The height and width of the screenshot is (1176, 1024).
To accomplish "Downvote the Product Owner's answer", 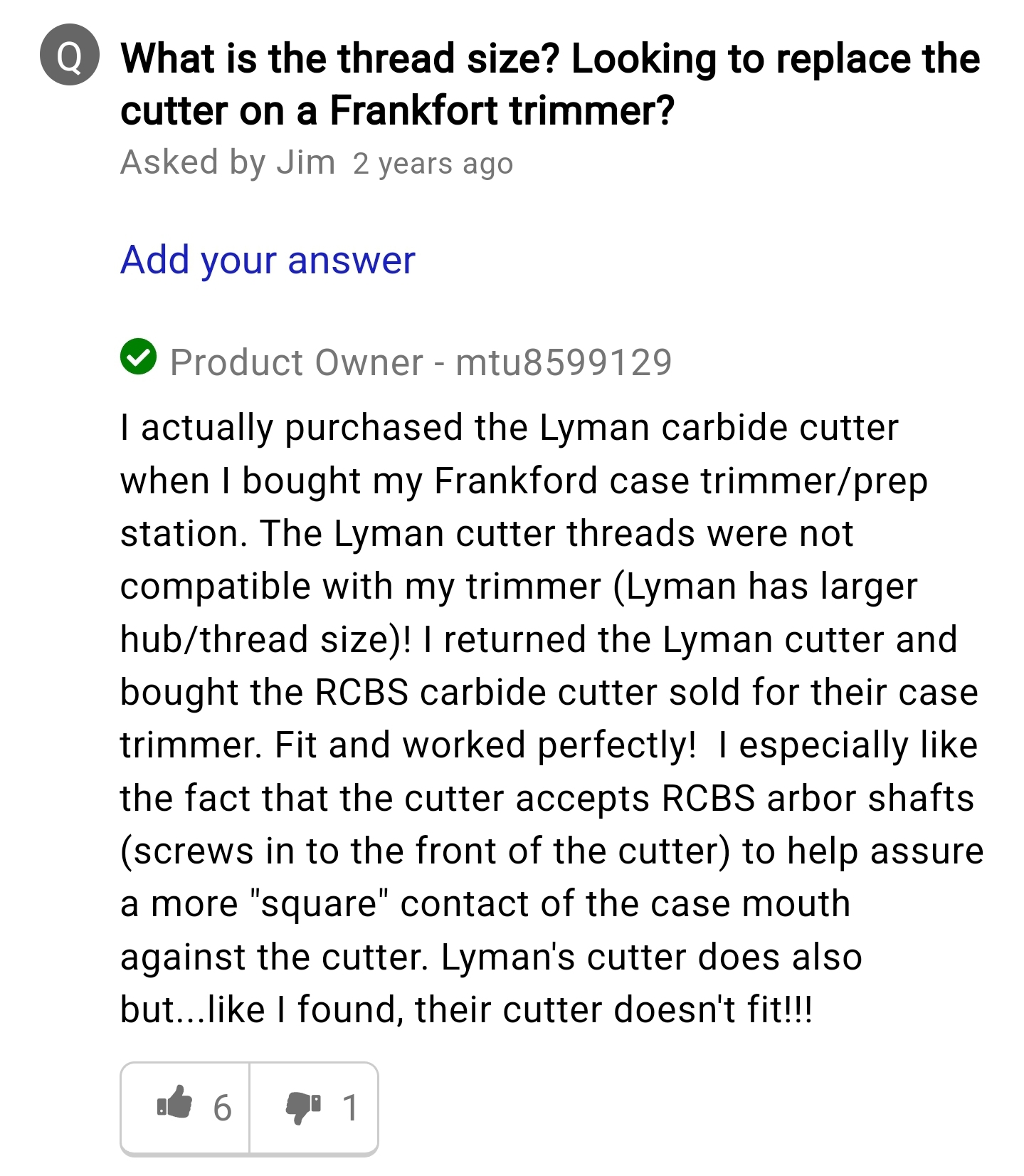I will (313, 1107).
